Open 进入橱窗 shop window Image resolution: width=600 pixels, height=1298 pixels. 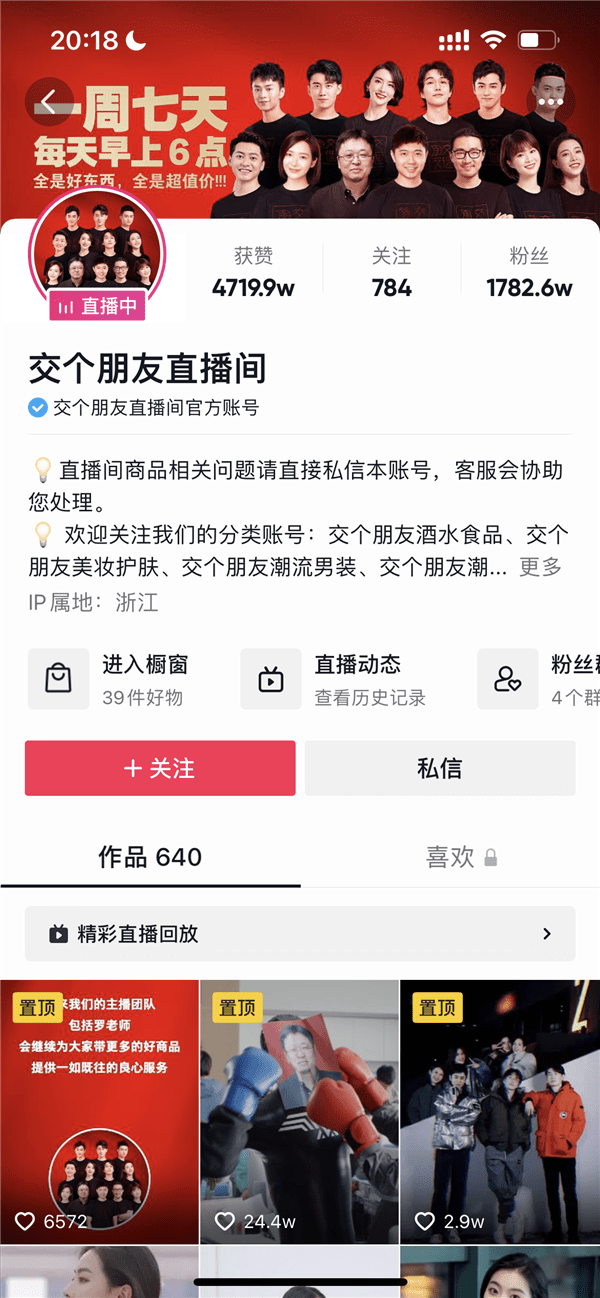(x=108, y=679)
